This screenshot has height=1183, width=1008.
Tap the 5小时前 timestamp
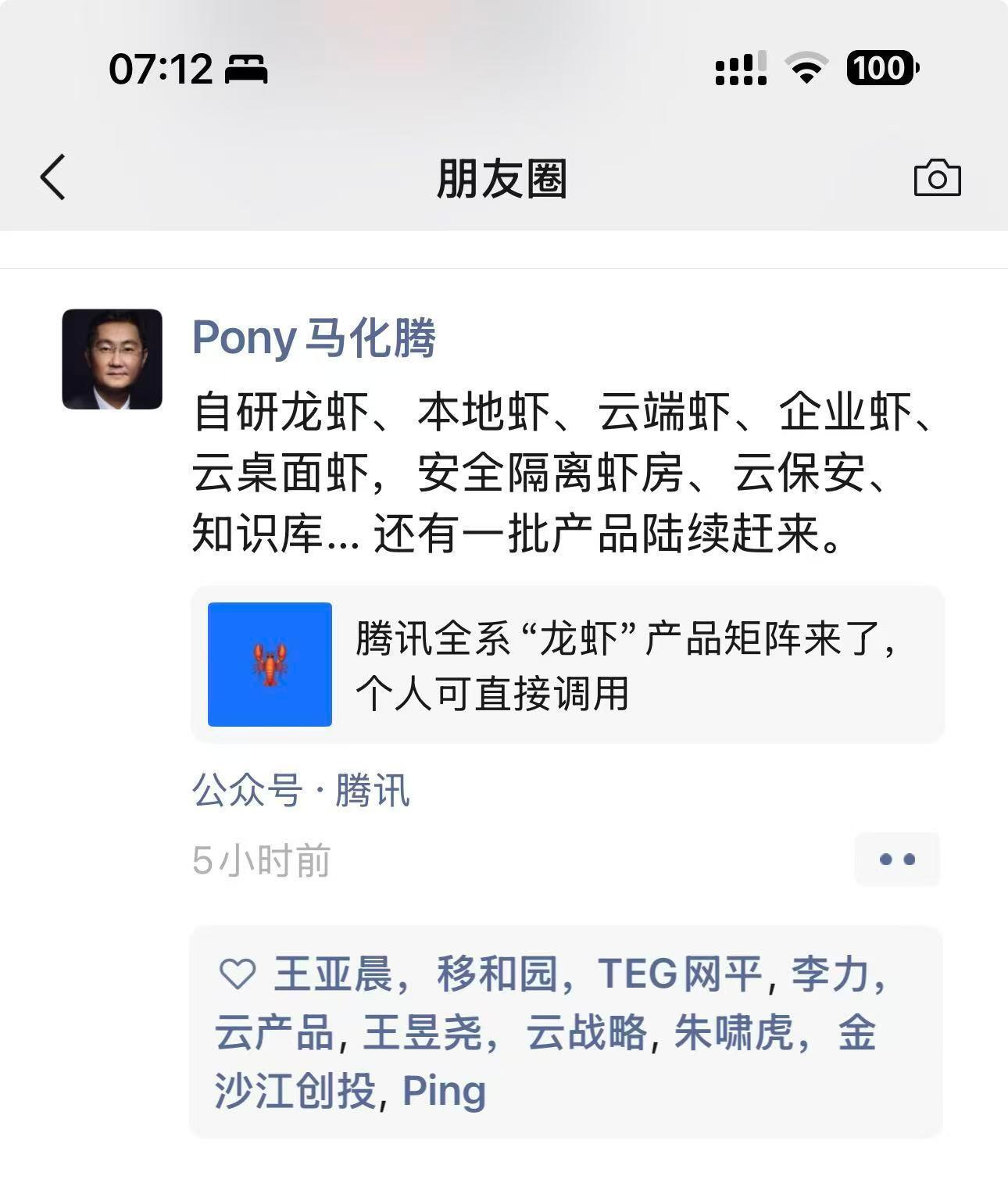pyautogui.click(x=259, y=859)
